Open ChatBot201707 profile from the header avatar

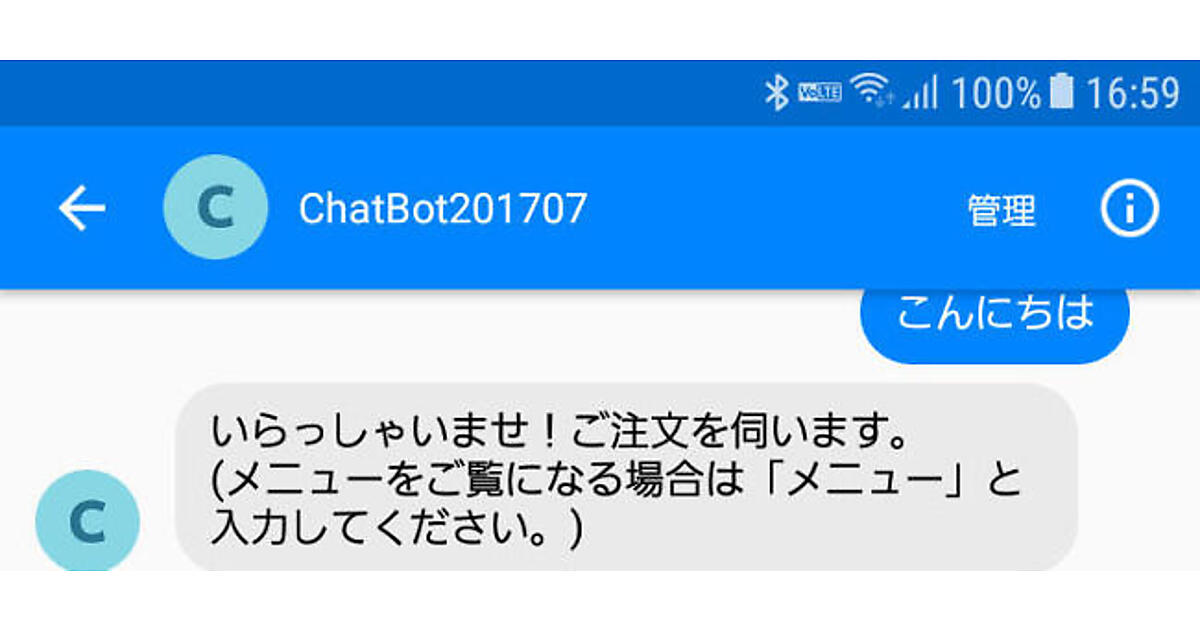(215, 208)
